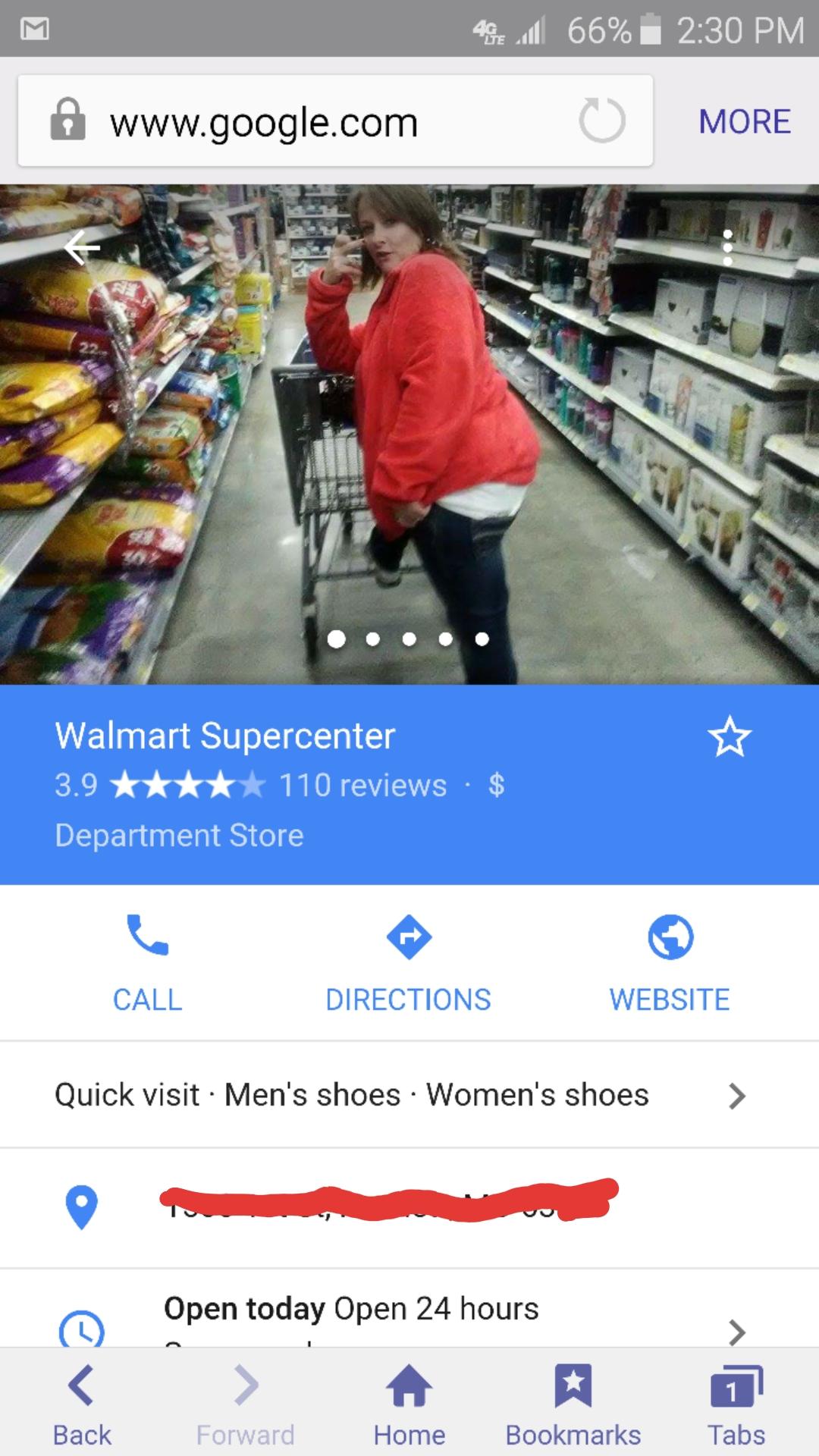
Task: Get directions to the store
Action: (x=409, y=963)
